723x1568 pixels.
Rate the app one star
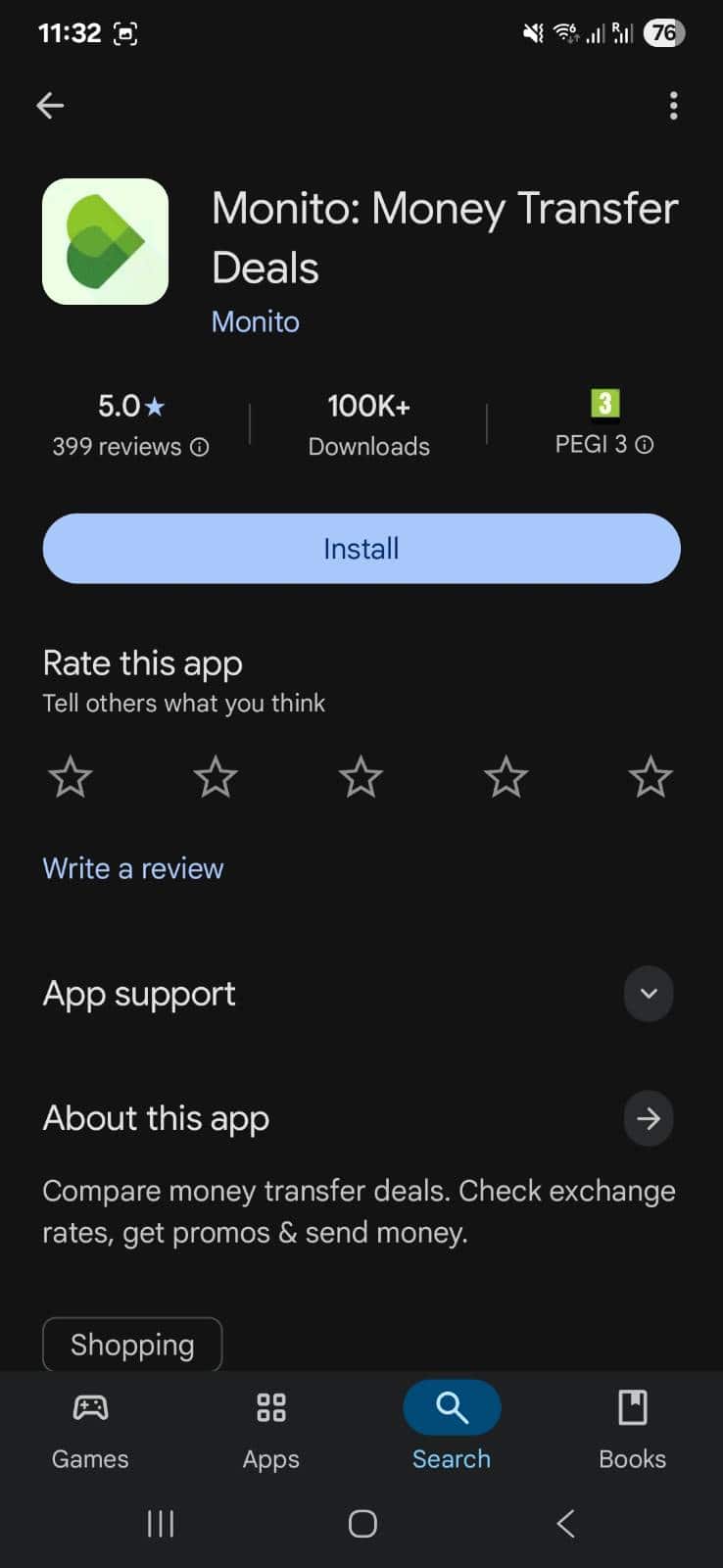[x=71, y=778]
